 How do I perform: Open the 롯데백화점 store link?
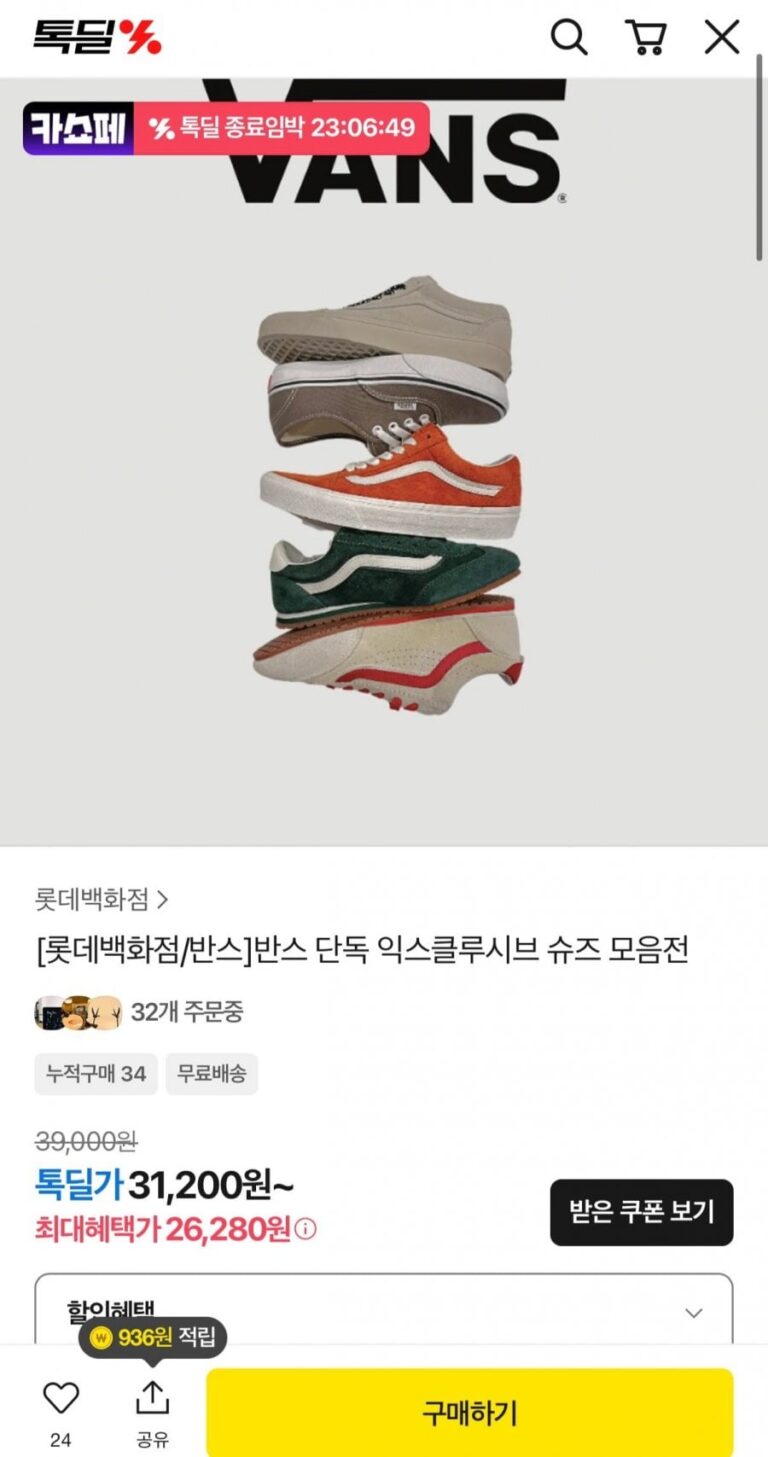(101, 900)
